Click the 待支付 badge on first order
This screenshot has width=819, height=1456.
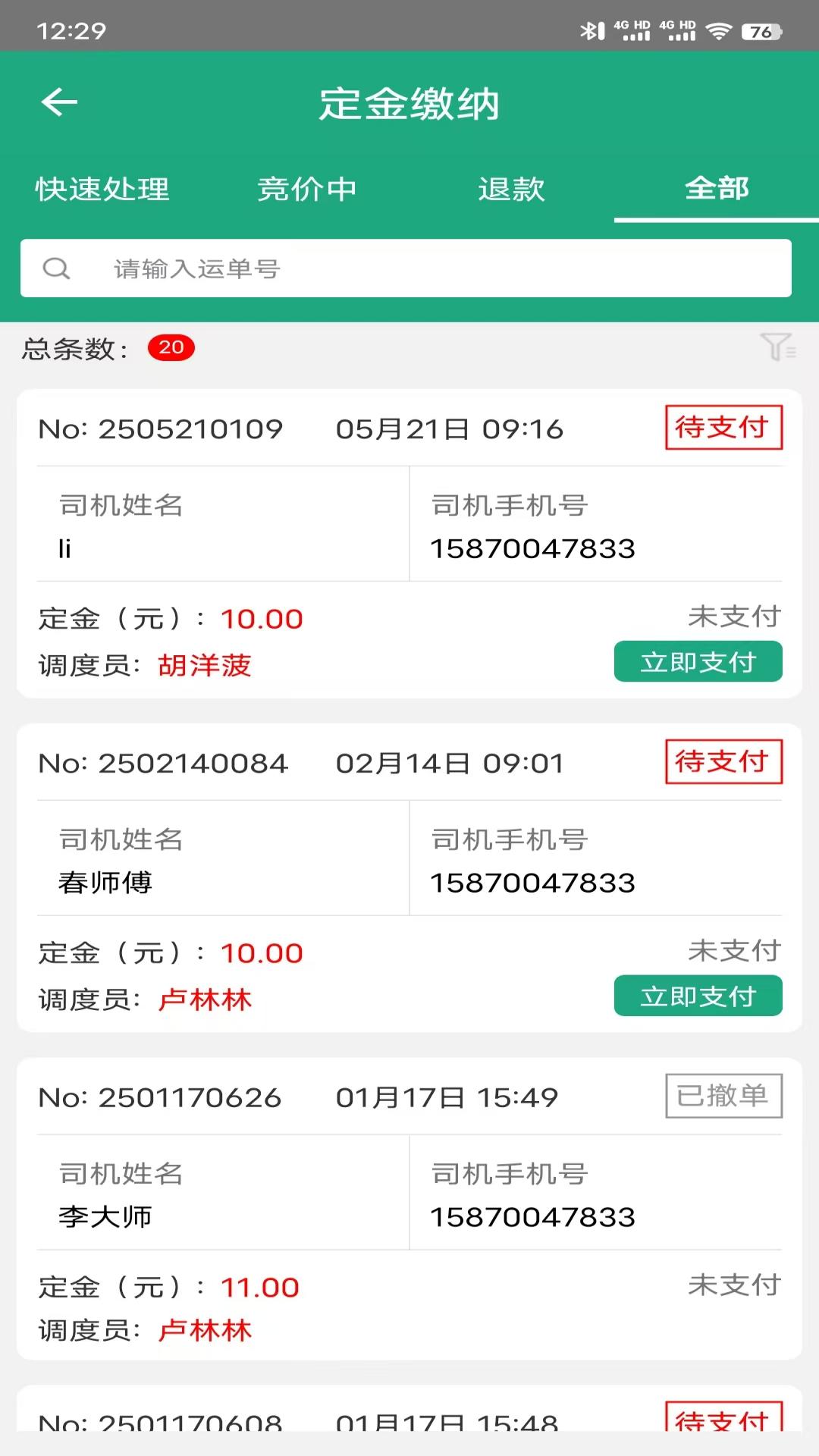pyautogui.click(x=723, y=428)
